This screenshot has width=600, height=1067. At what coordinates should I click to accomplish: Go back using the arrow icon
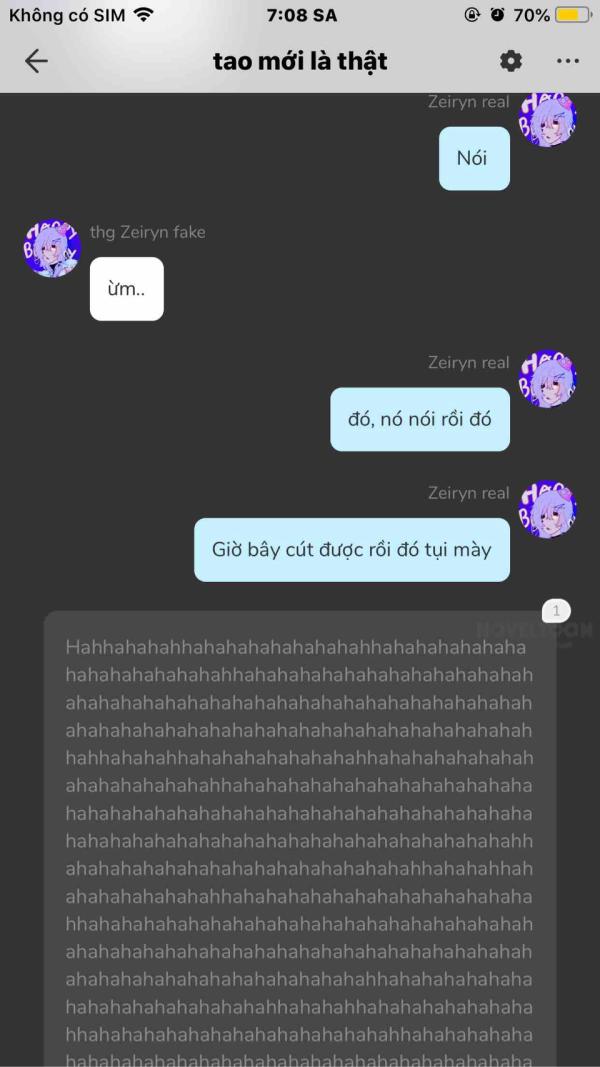coord(36,61)
